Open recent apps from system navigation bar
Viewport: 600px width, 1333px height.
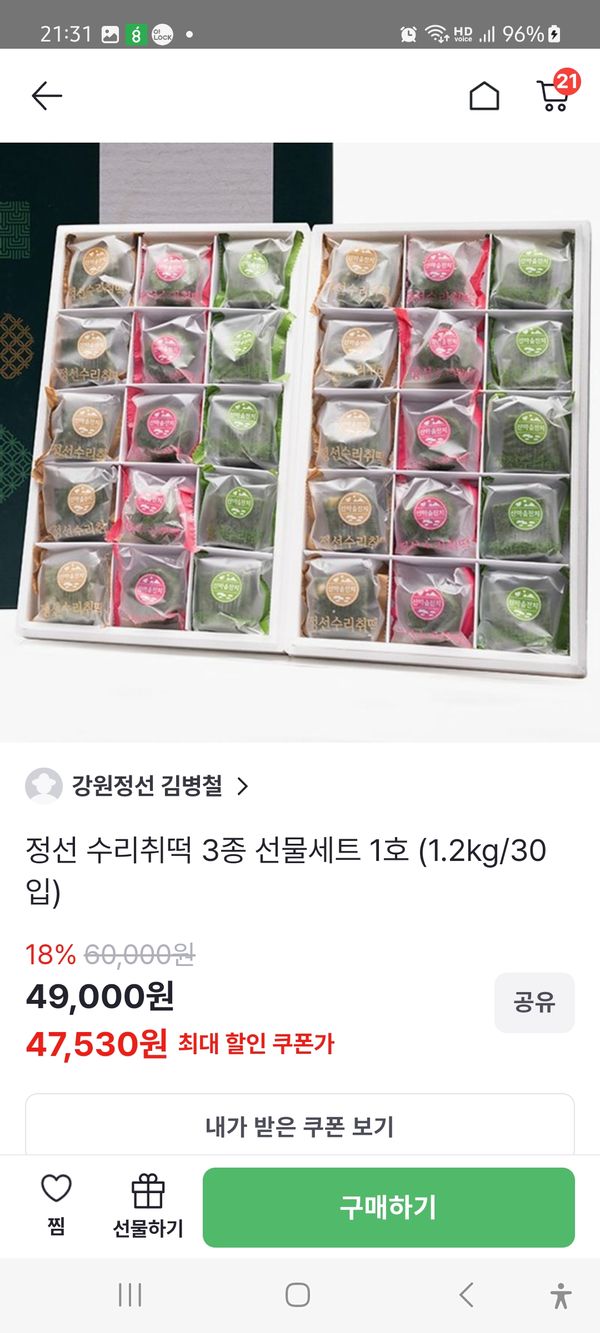tap(130, 1295)
